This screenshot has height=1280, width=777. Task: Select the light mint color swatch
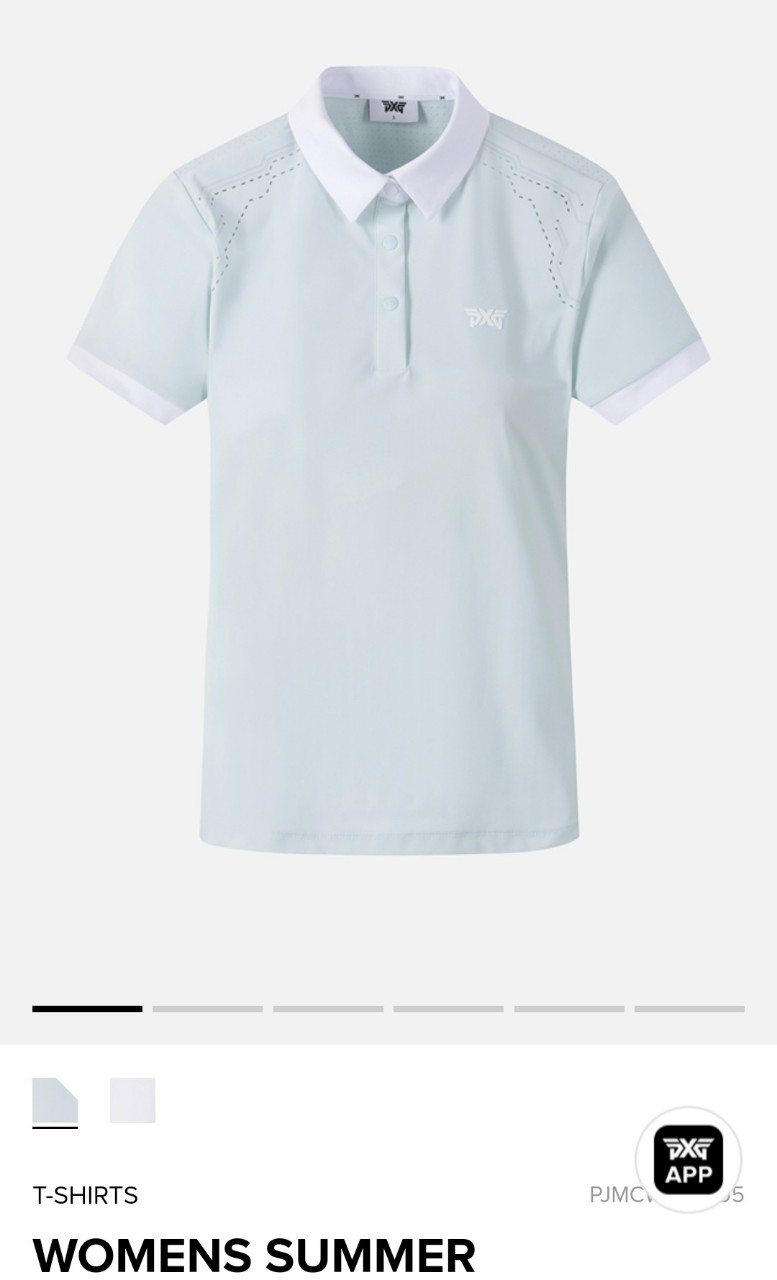(55, 1100)
